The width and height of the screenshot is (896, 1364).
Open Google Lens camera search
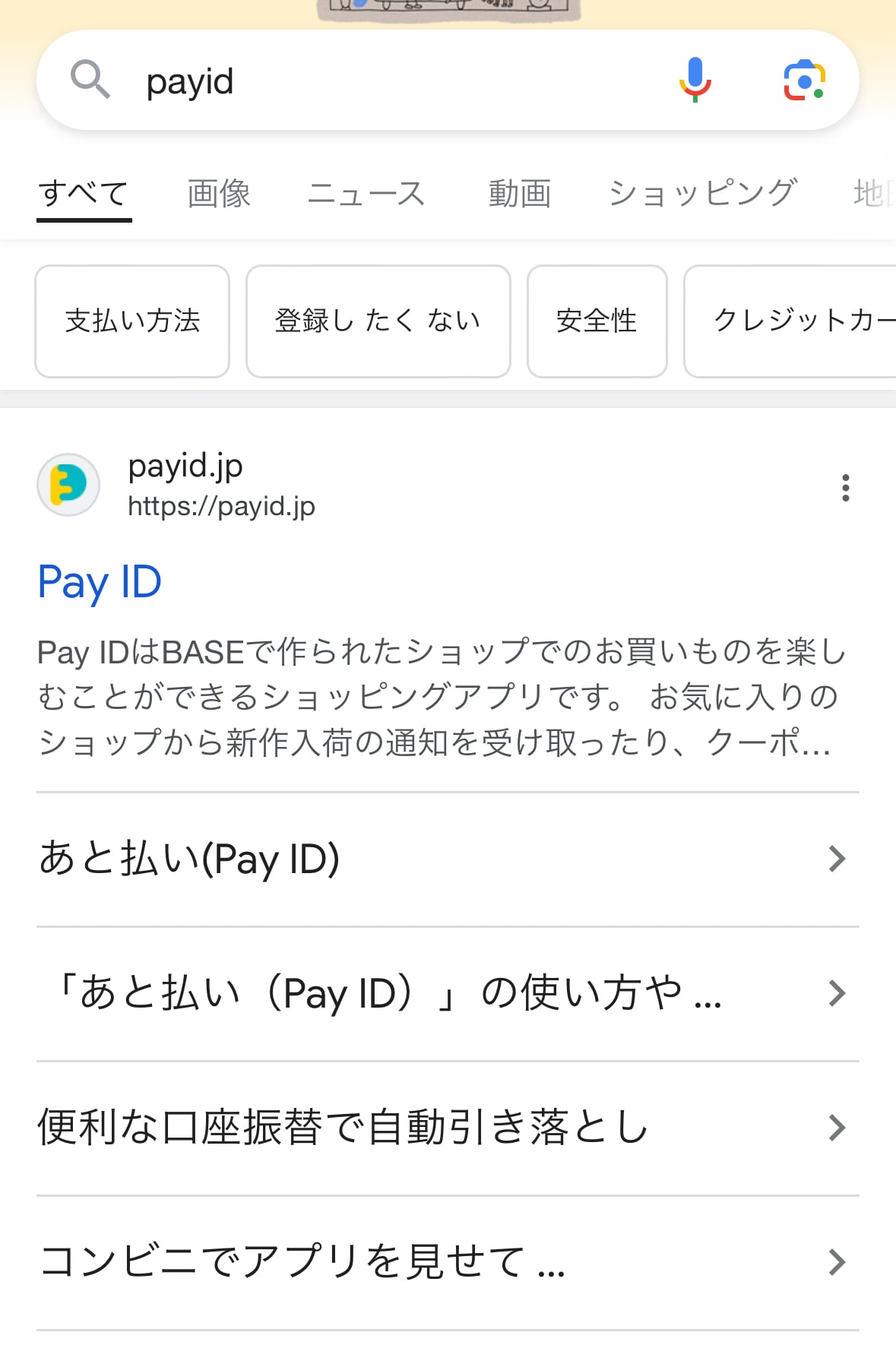[x=804, y=80]
